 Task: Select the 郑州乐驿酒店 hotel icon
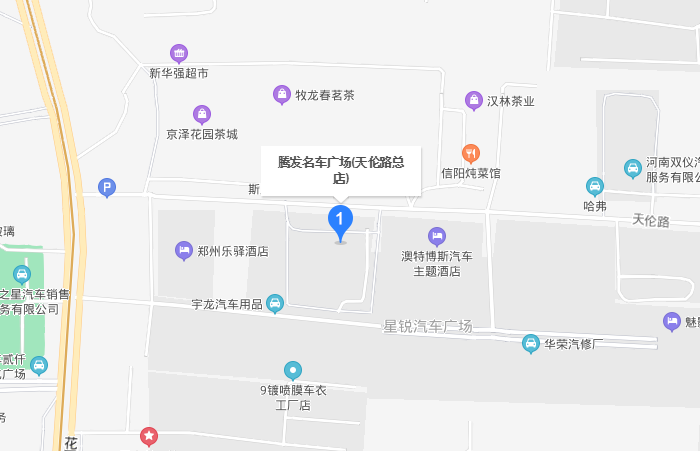183,250
